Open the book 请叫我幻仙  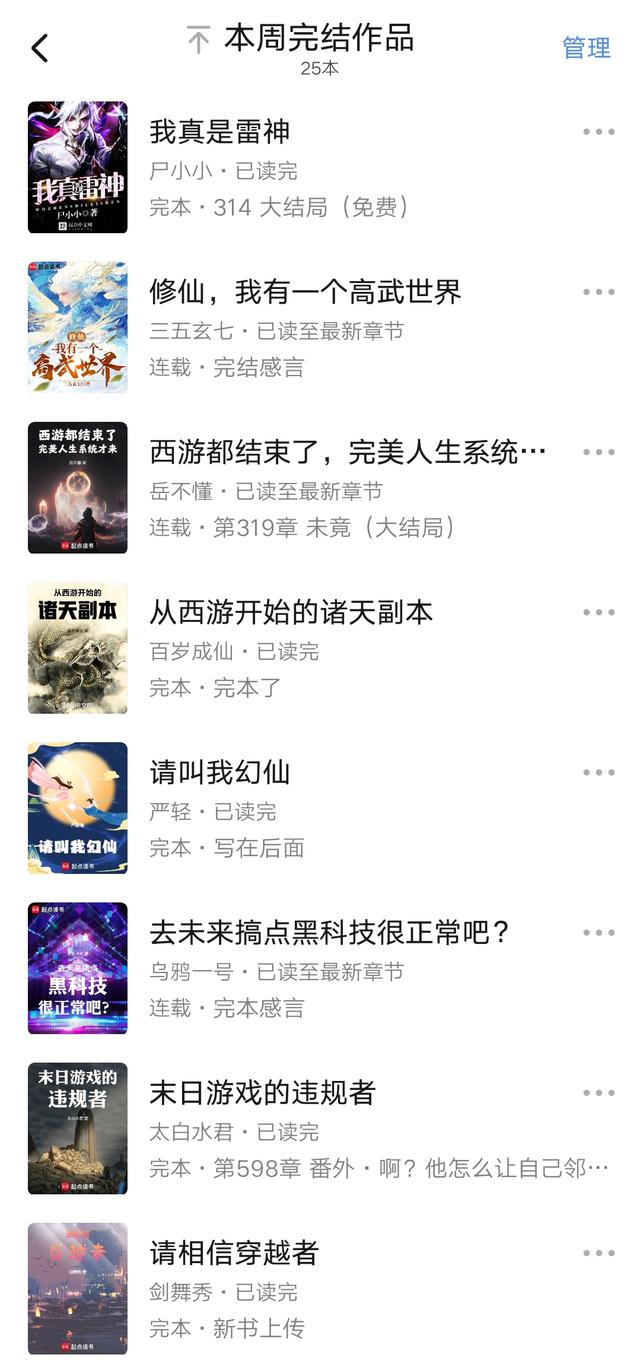pos(219,772)
